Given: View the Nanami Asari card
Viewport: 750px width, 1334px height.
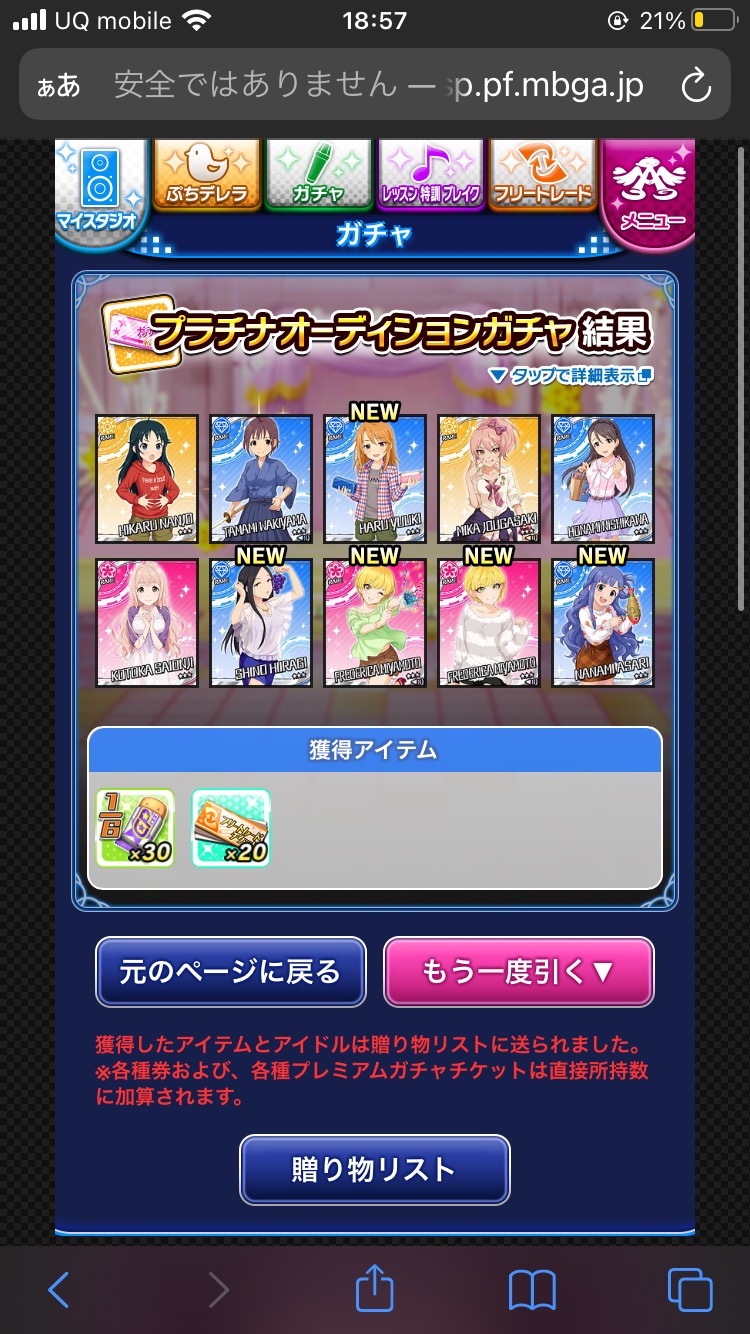Looking at the screenshot, I should point(603,623).
